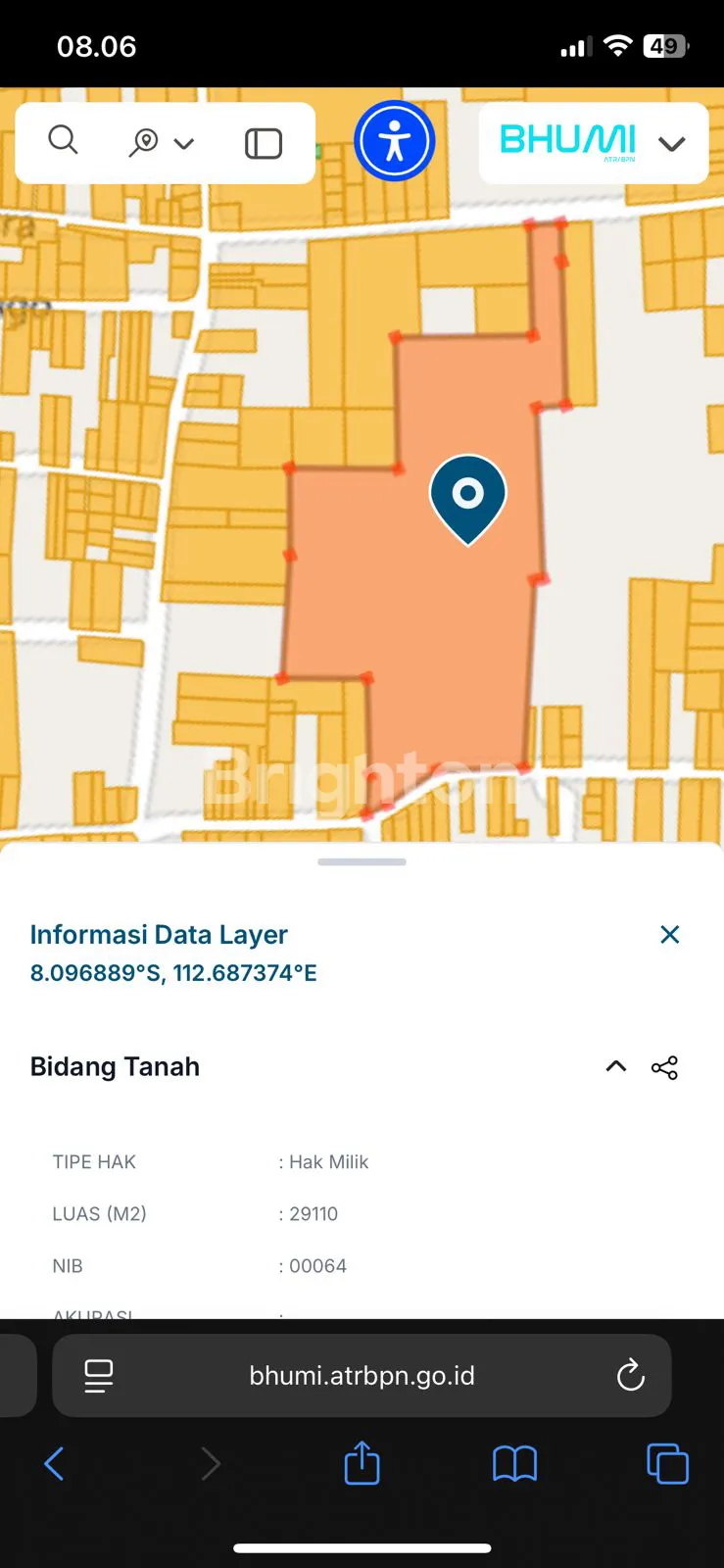Image resolution: width=724 pixels, height=1568 pixels.
Task: Collapse the Bidang Tanah section
Action: [x=616, y=1066]
